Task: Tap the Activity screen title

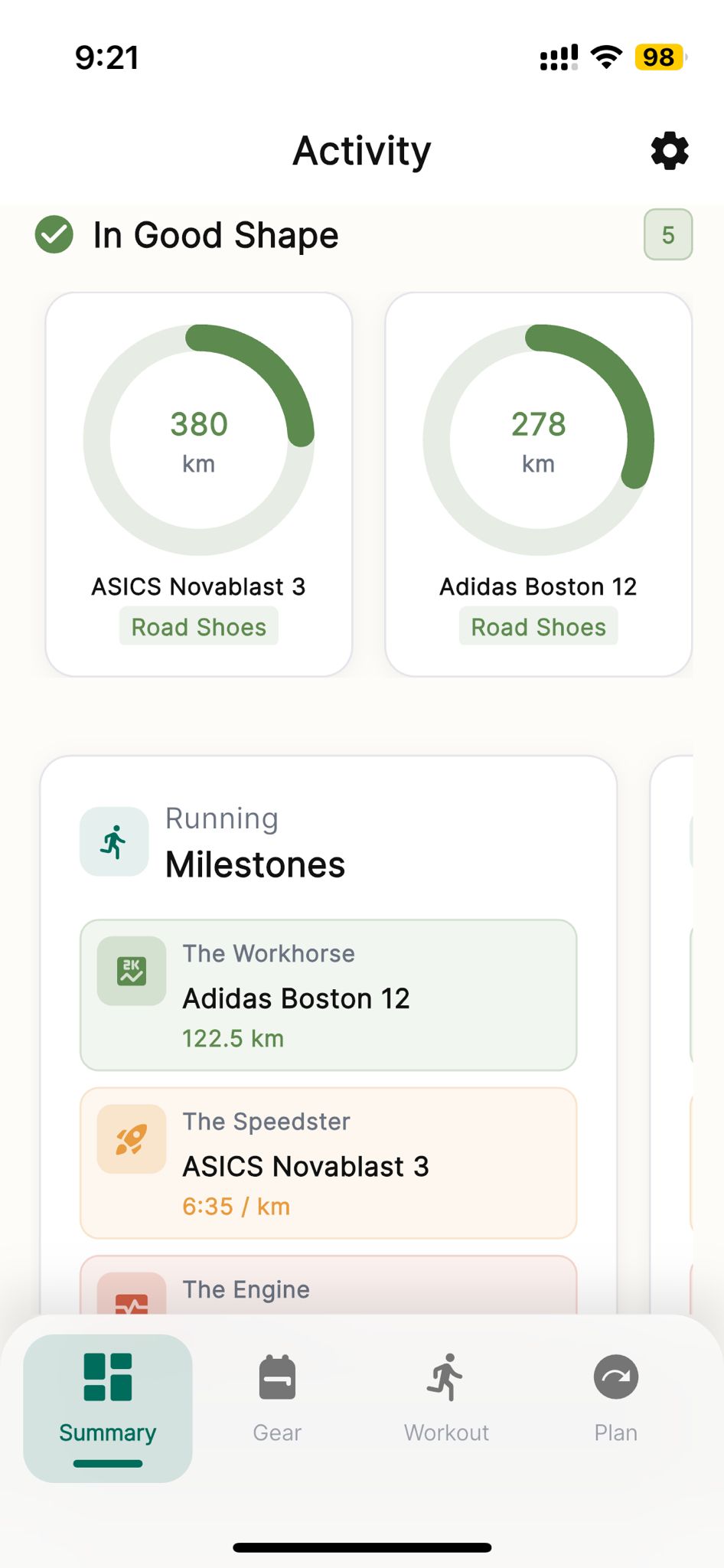Action: click(x=361, y=151)
